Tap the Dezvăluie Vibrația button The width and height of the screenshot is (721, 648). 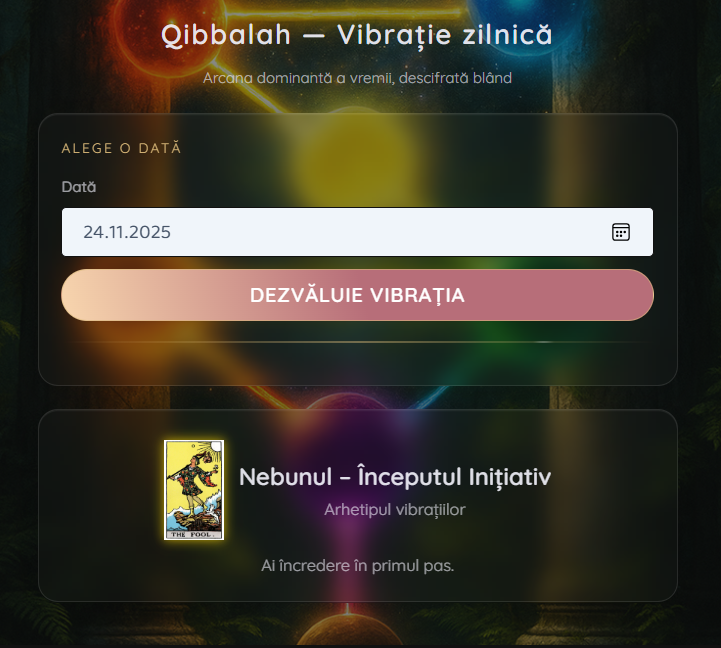point(357,295)
